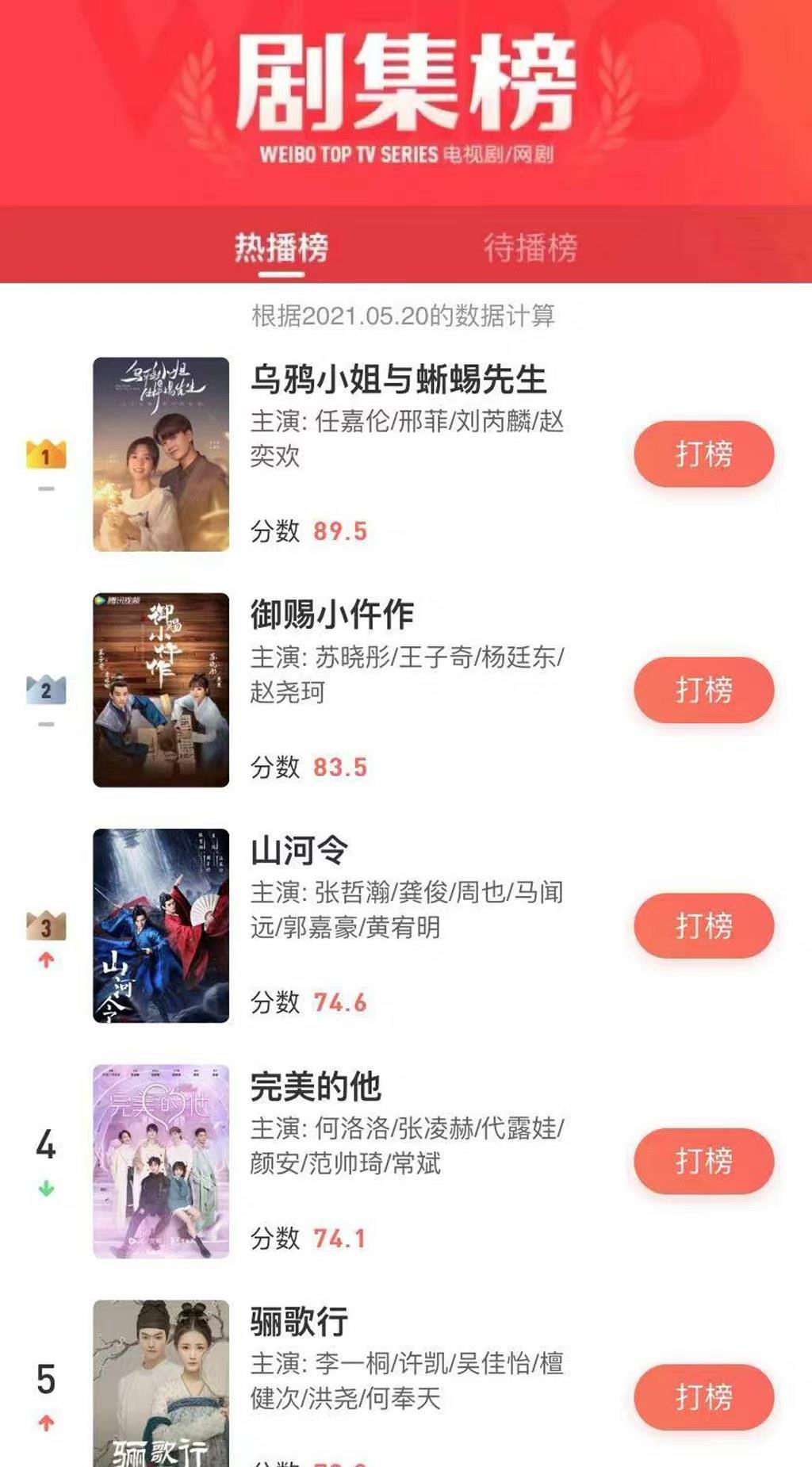Hit 打榜 next to 山河令
This screenshot has width=812, height=1467.
tap(703, 925)
